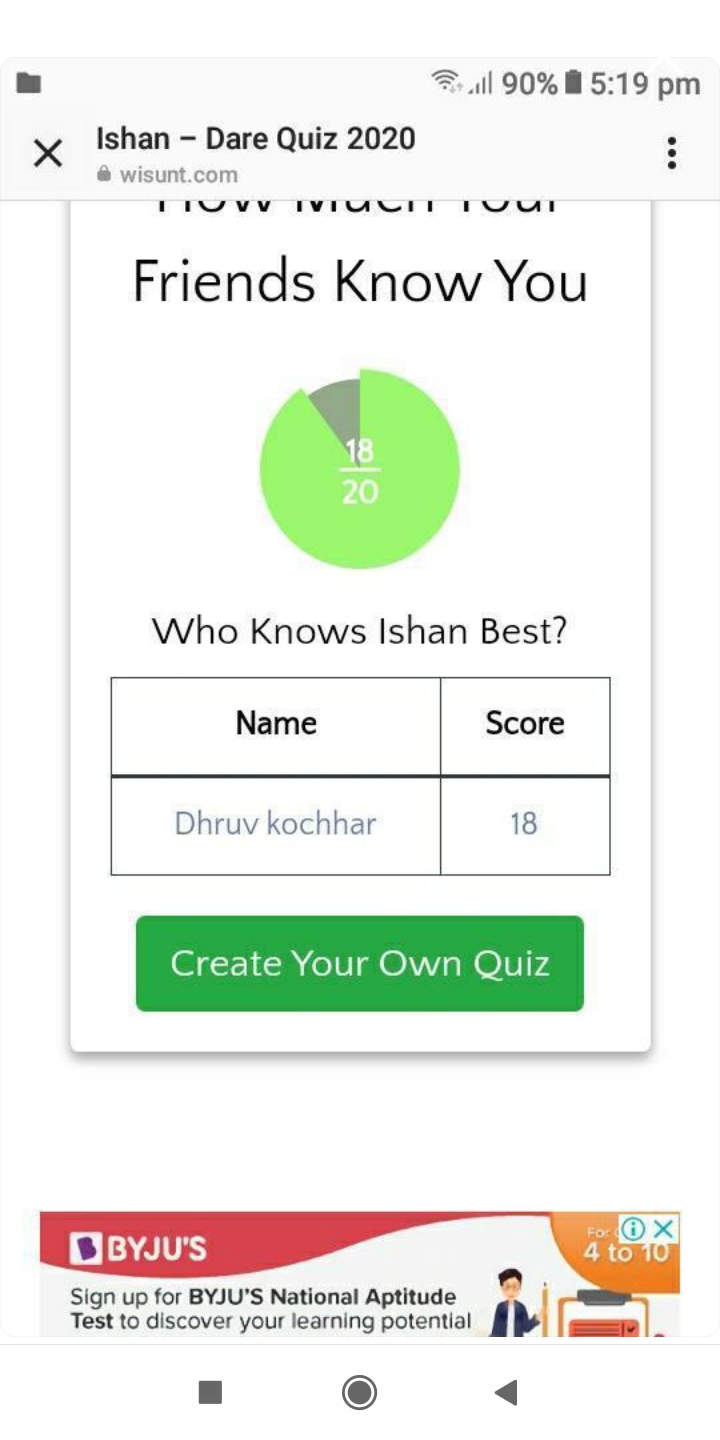
Task: Close the BYJU'S ad banner
Action: 664,1228
